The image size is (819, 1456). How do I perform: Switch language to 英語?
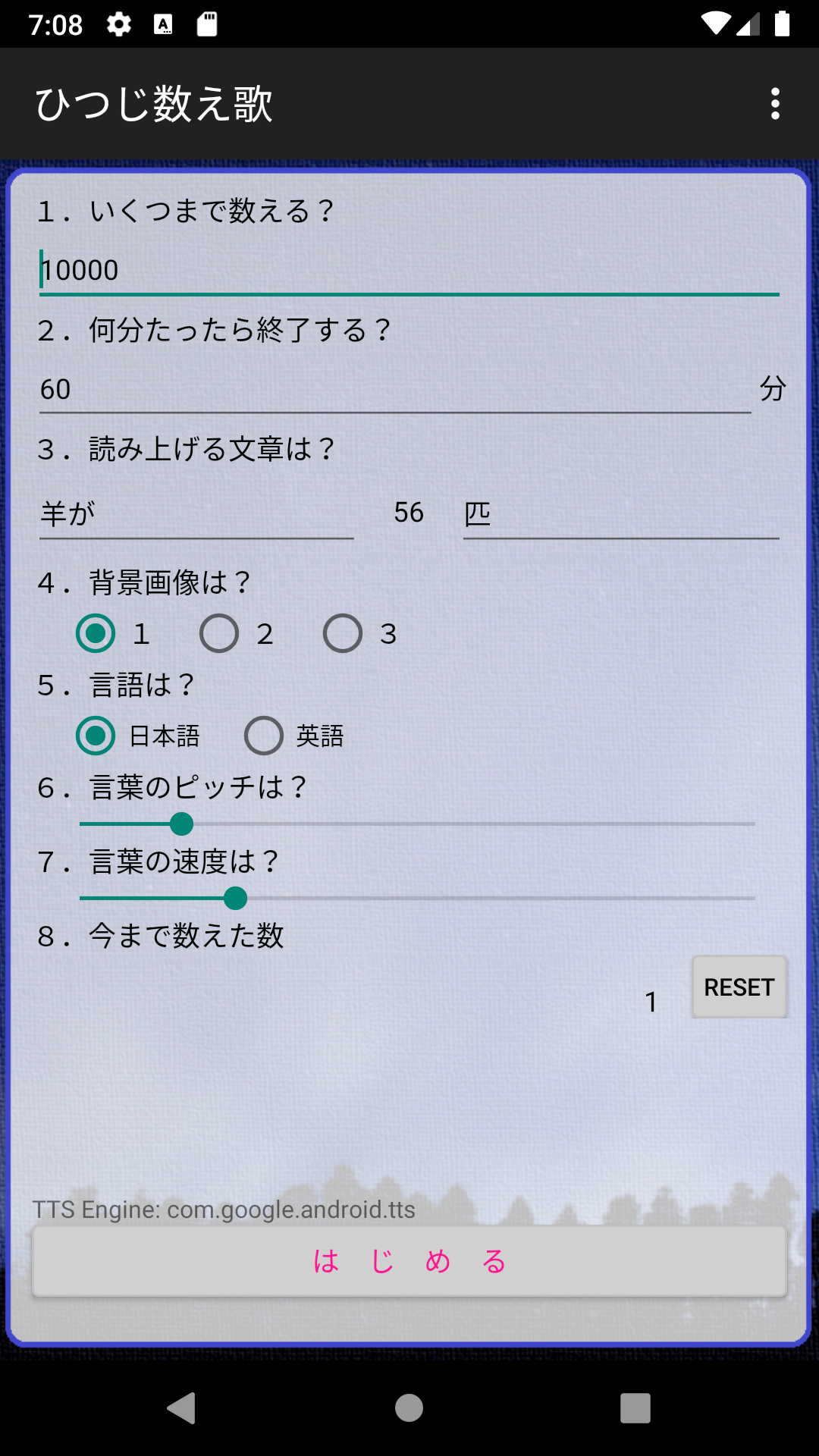point(295,736)
